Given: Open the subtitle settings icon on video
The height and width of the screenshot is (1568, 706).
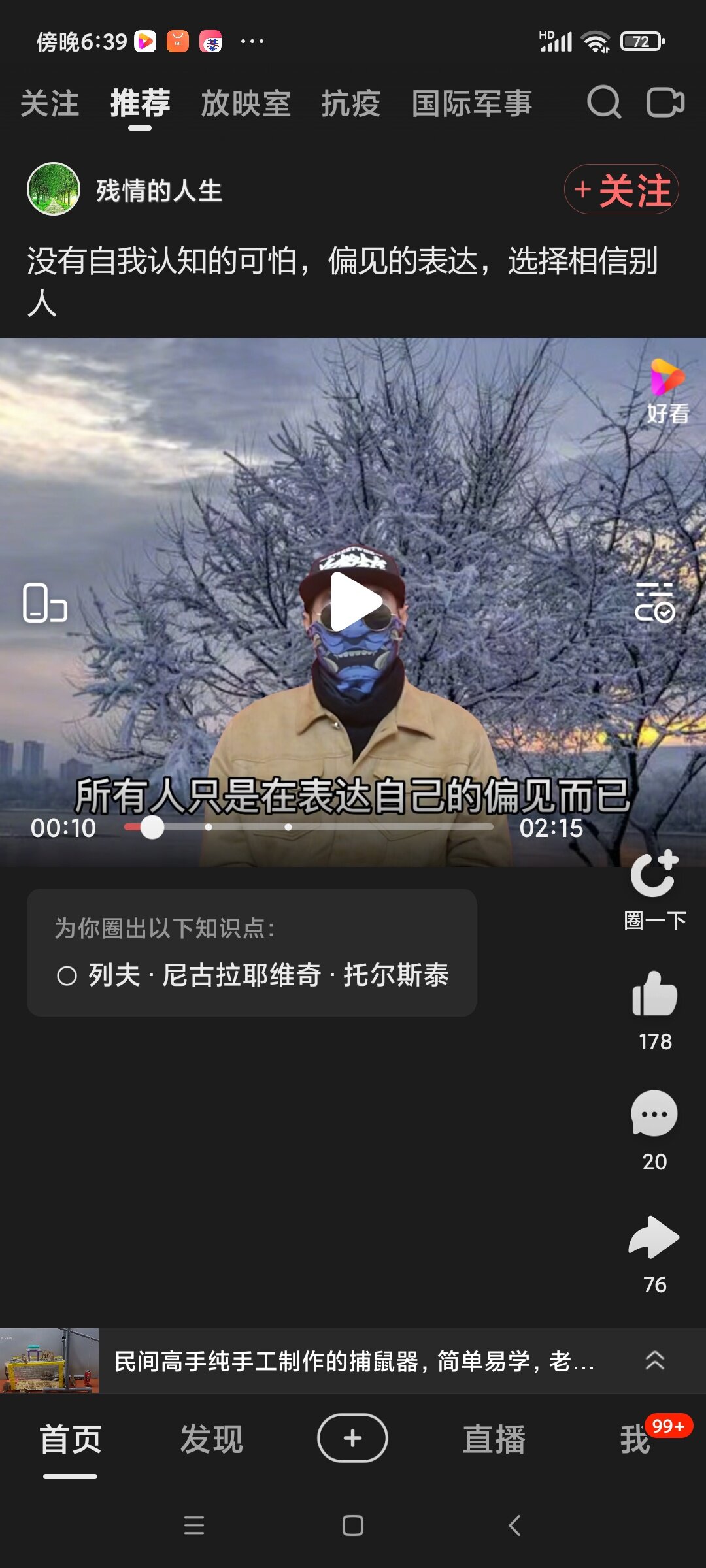Looking at the screenshot, I should pos(654,602).
